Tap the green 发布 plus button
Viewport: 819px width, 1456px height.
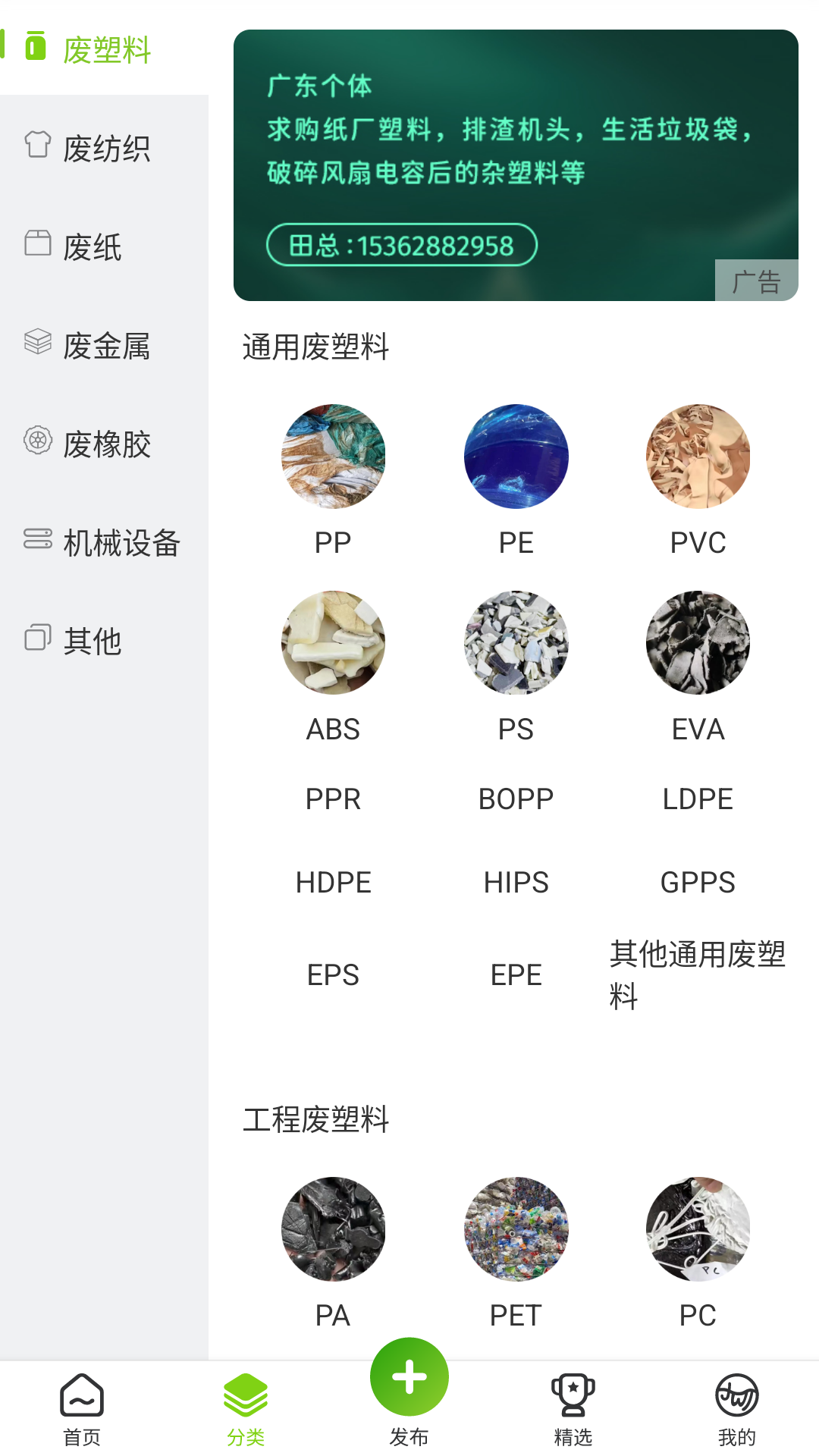[409, 1377]
